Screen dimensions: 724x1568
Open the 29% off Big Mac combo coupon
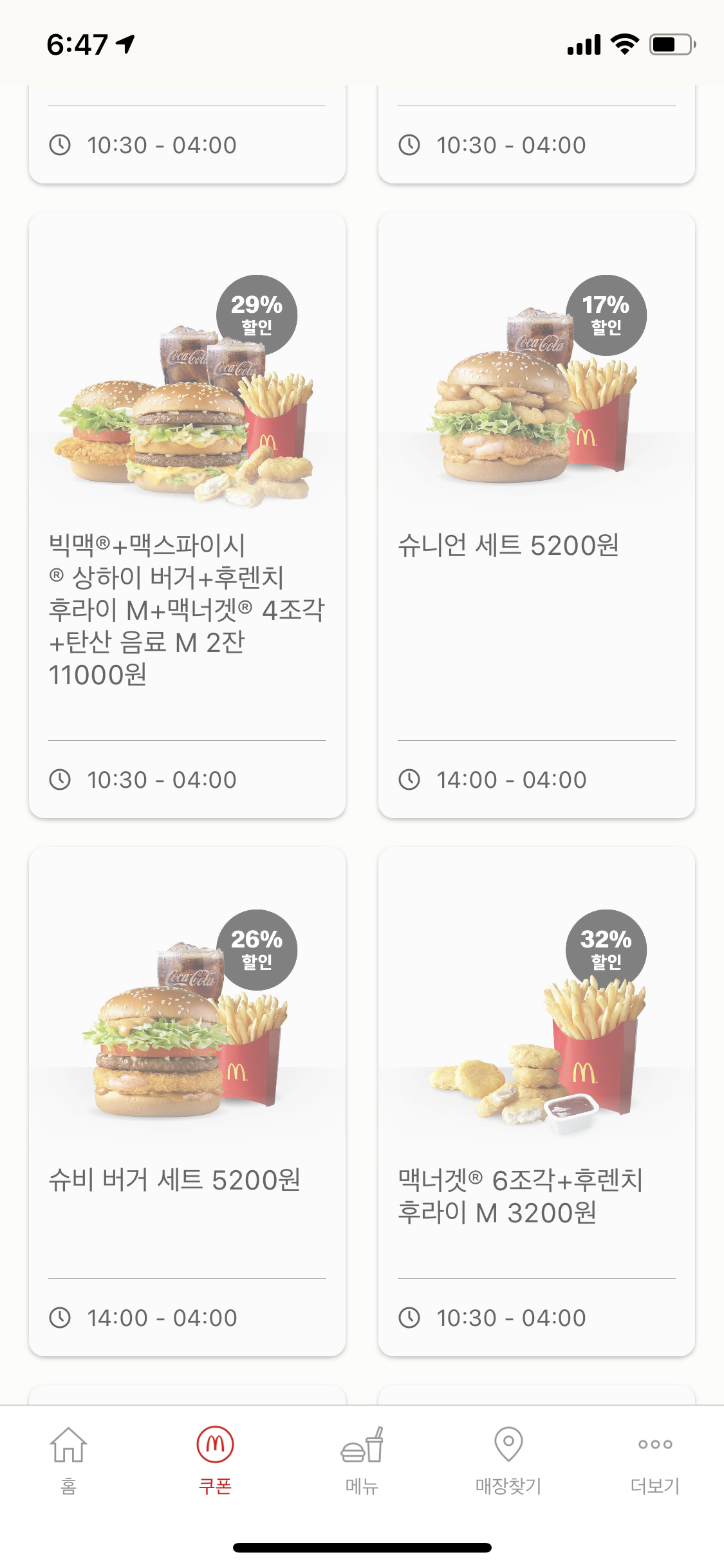(x=187, y=515)
